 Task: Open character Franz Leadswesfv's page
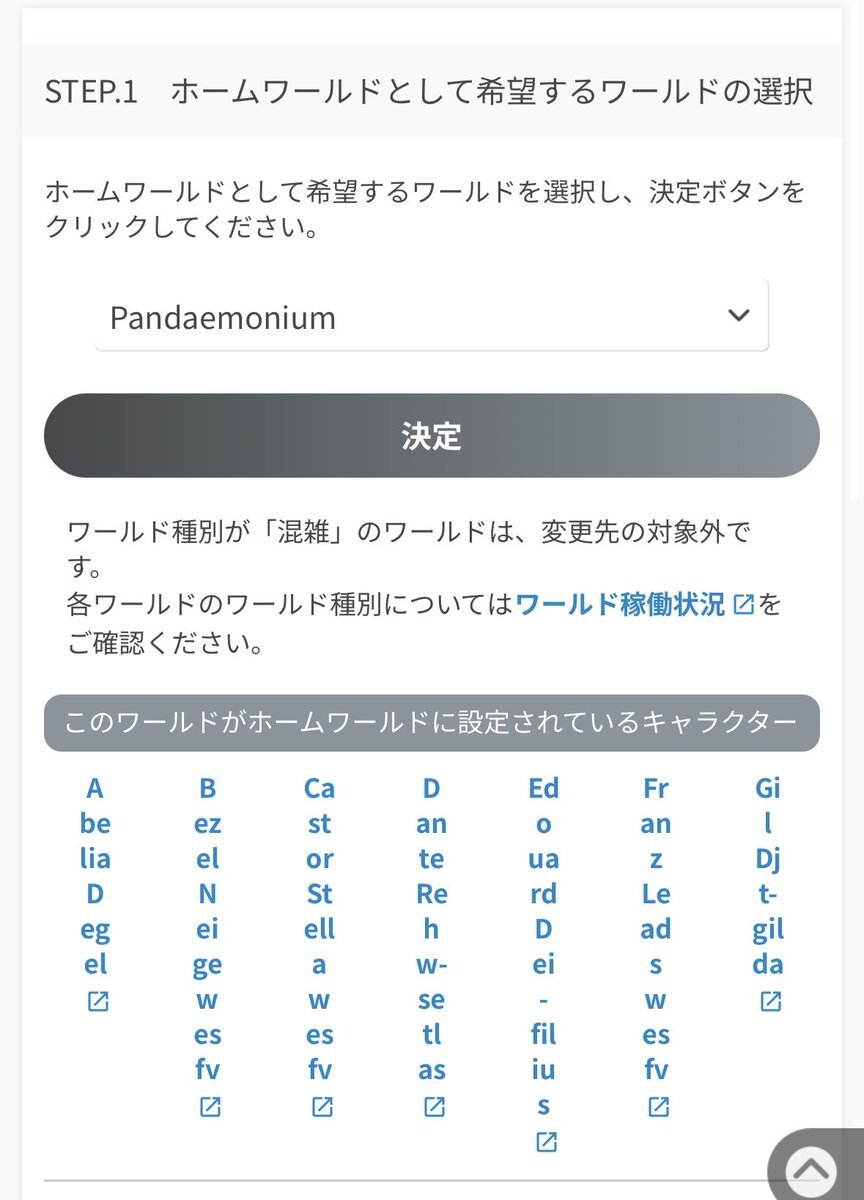click(656, 947)
